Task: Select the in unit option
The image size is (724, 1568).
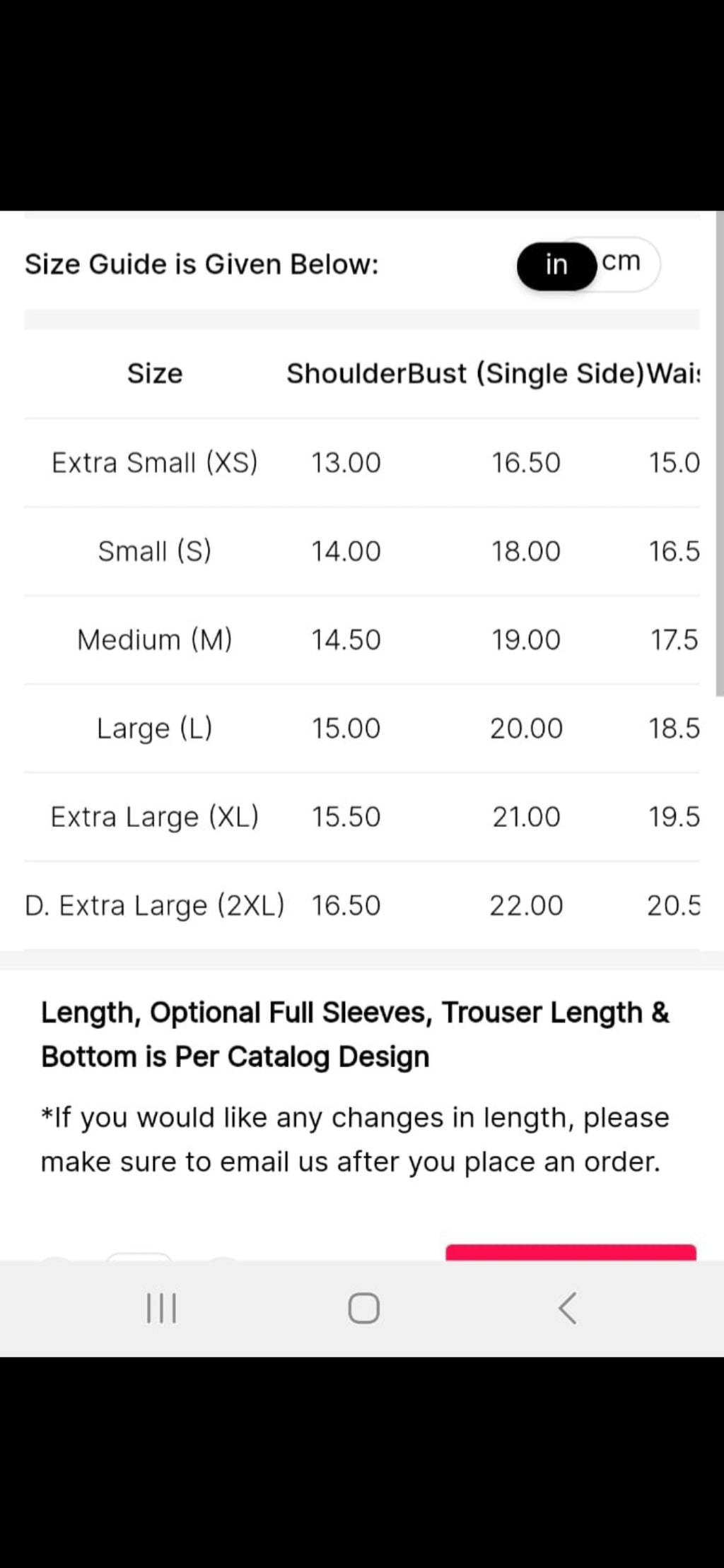Action: click(557, 265)
